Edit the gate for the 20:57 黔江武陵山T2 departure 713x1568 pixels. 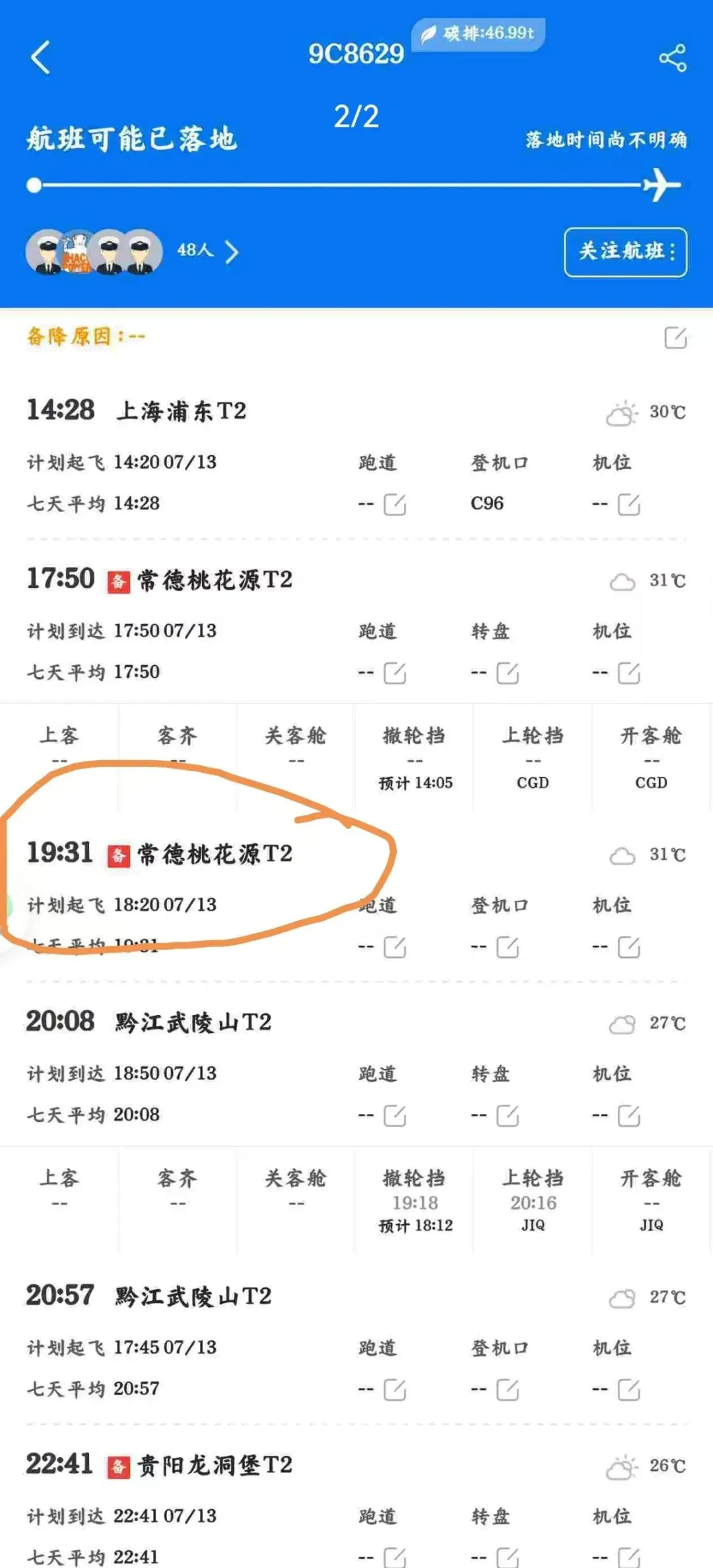pyautogui.click(x=507, y=1390)
